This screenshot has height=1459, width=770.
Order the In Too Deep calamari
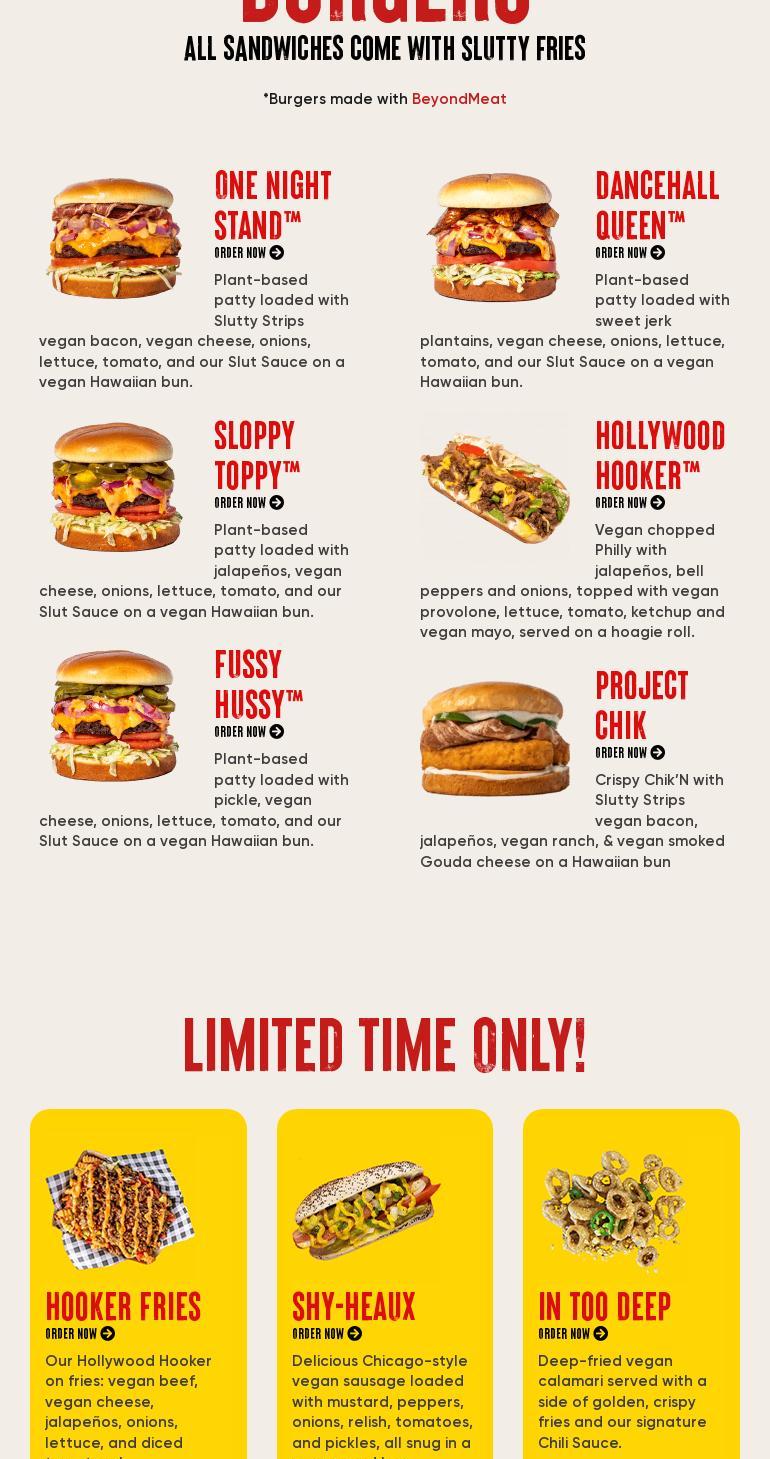(573, 1334)
